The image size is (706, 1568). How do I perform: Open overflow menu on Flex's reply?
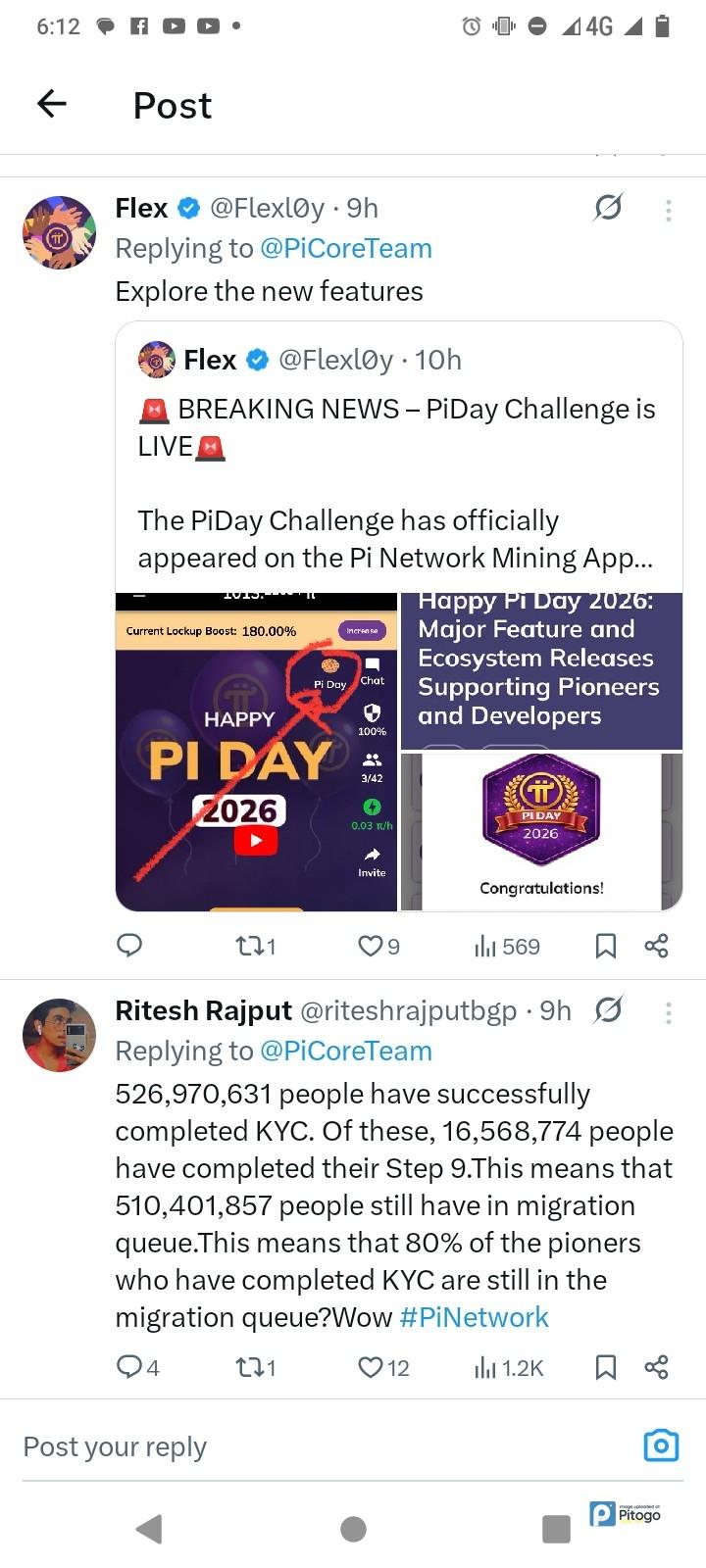pyautogui.click(x=668, y=209)
